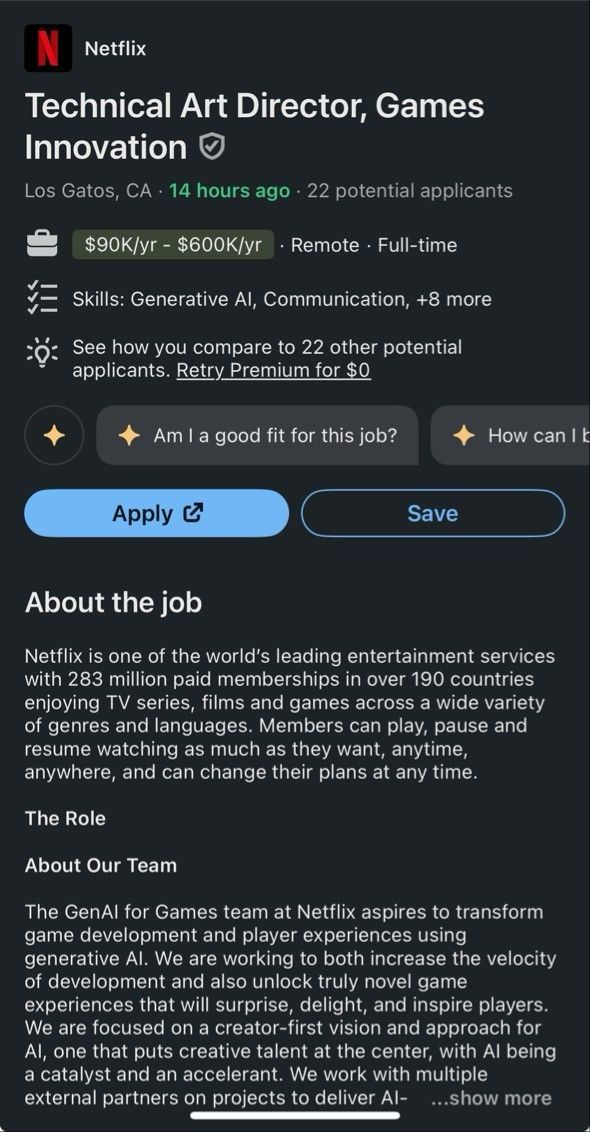Select the "How can I" suggestion chip
This screenshot has height=1132, width=590.
pyautogui.click(x=511, y=435)
